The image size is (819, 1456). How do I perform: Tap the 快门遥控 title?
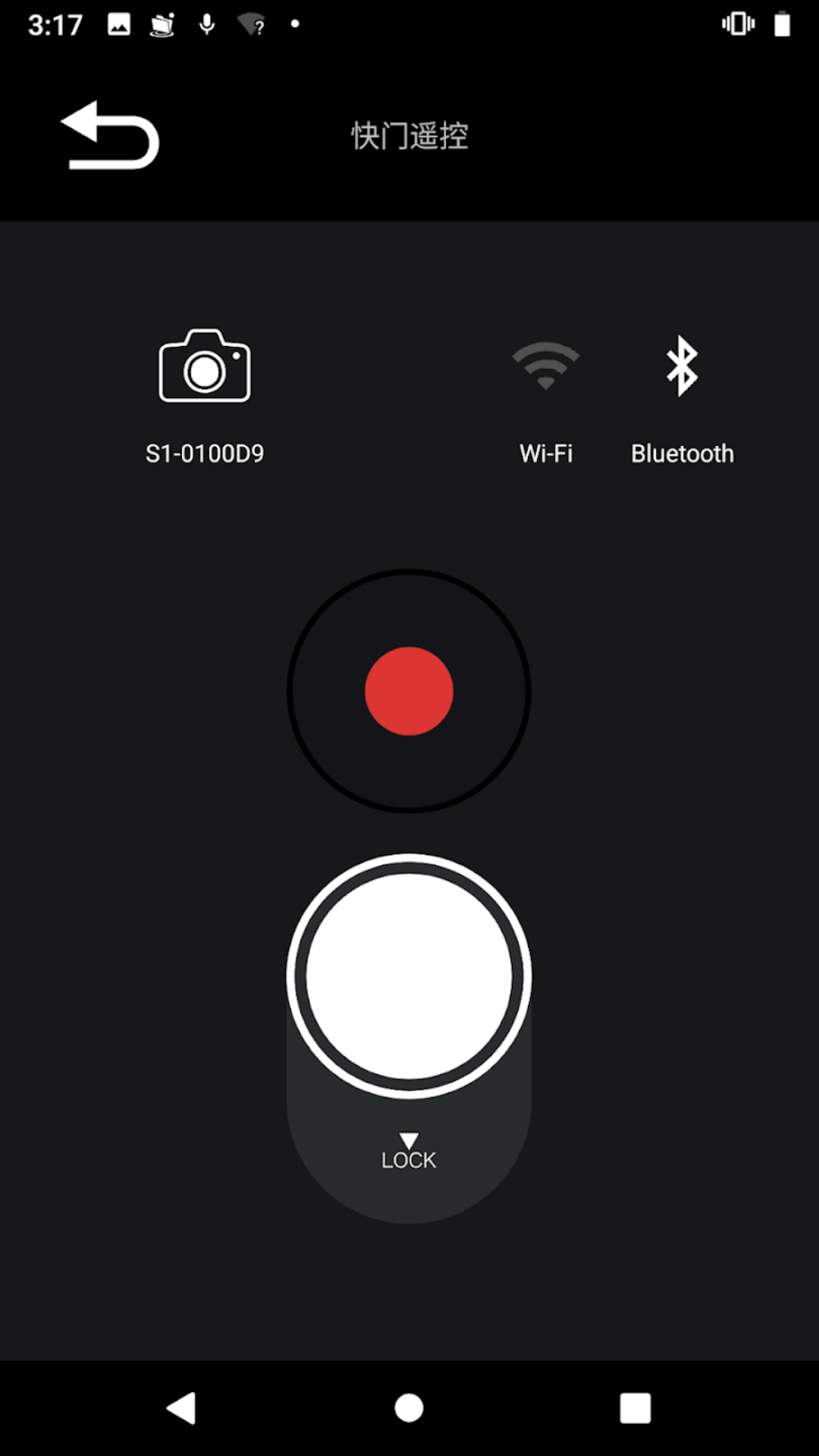[x=409, y=136]
